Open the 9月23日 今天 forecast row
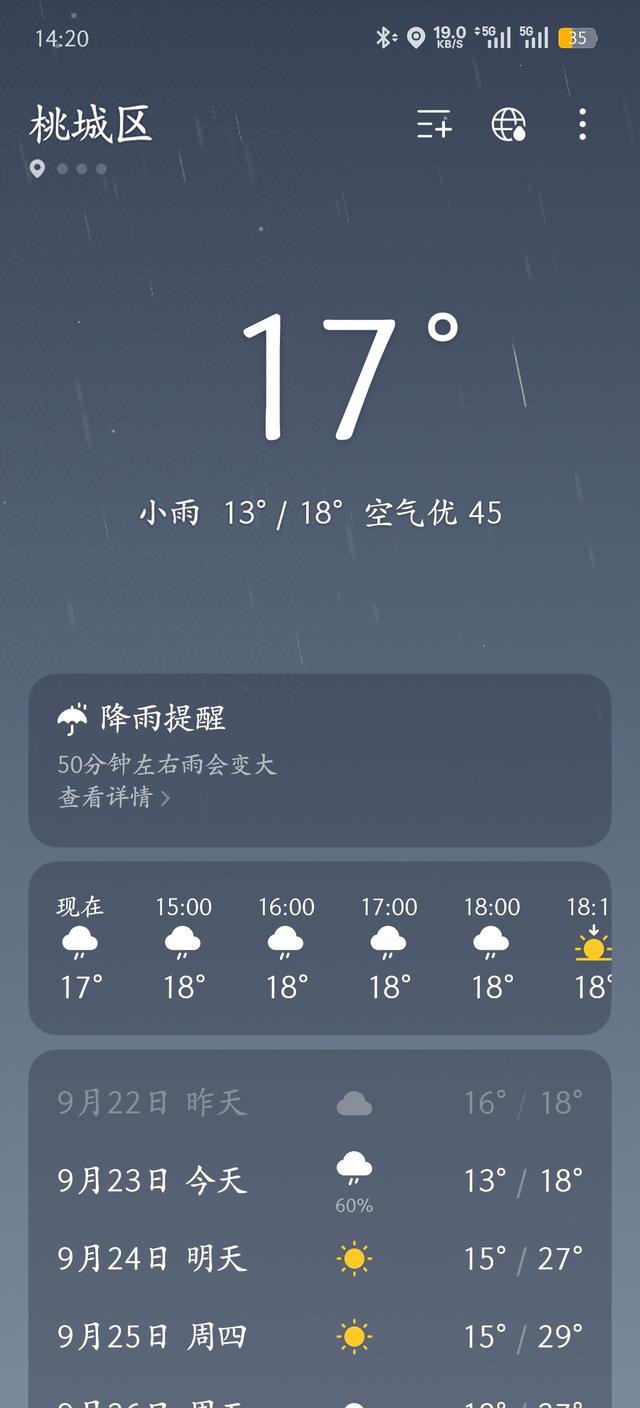The height and width of the screenshot is (1408, 640). (x=319, y=1181)
